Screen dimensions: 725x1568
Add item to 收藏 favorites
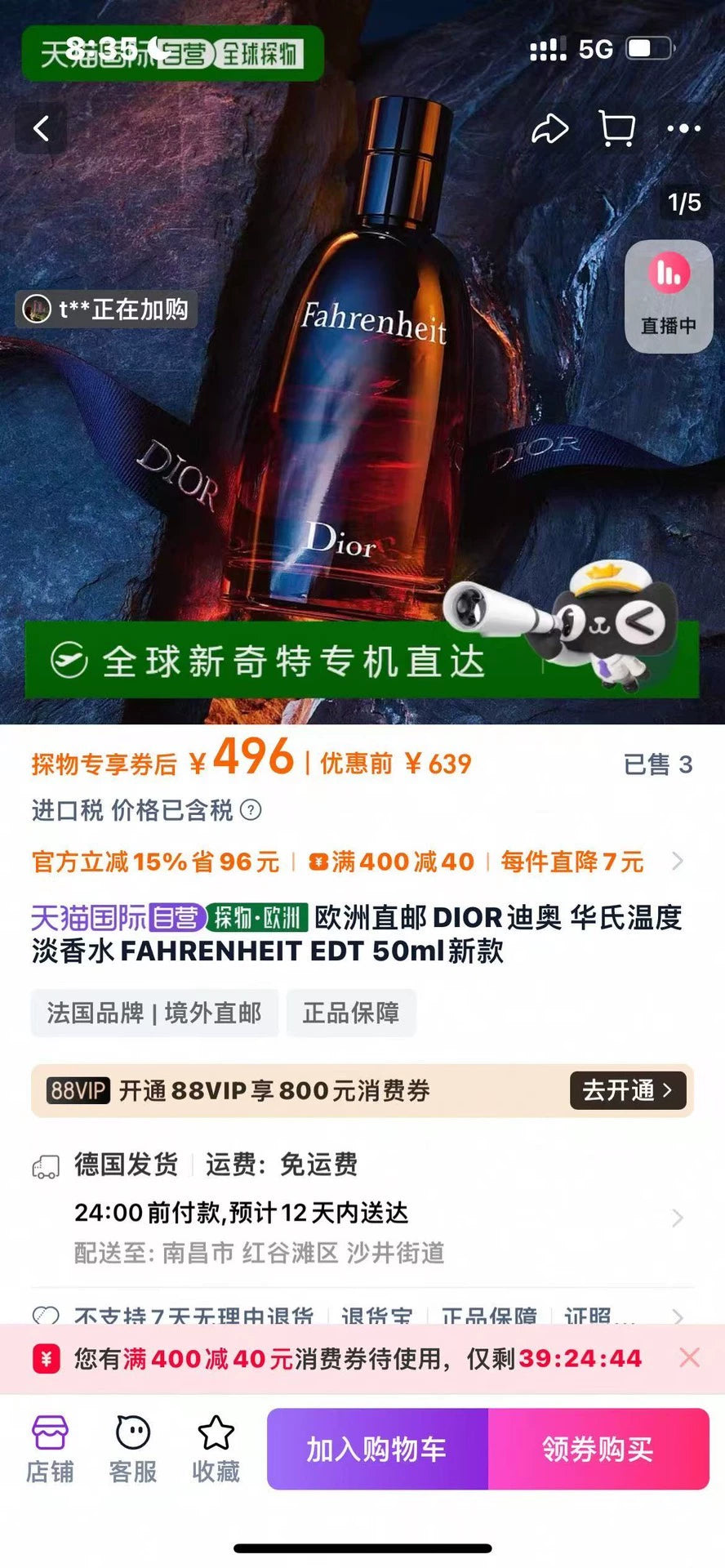coord(216,1450)
